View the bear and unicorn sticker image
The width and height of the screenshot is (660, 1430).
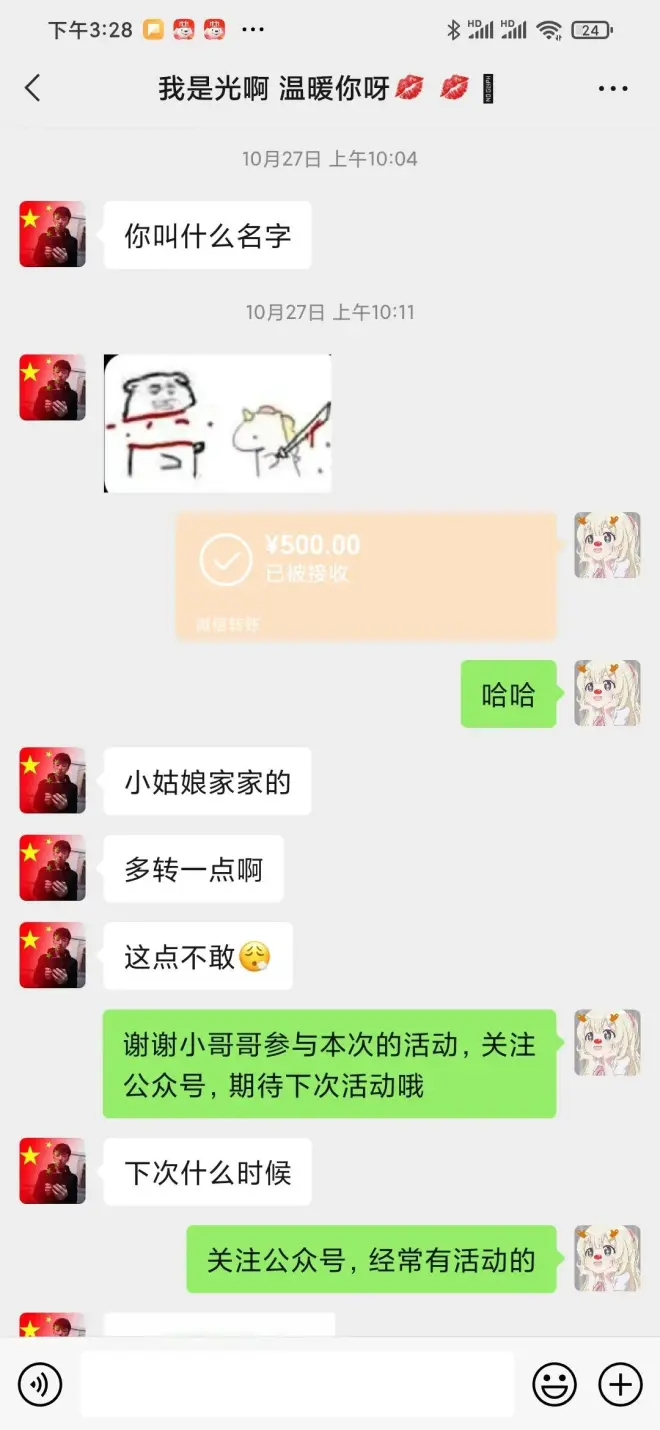(218, 423)
